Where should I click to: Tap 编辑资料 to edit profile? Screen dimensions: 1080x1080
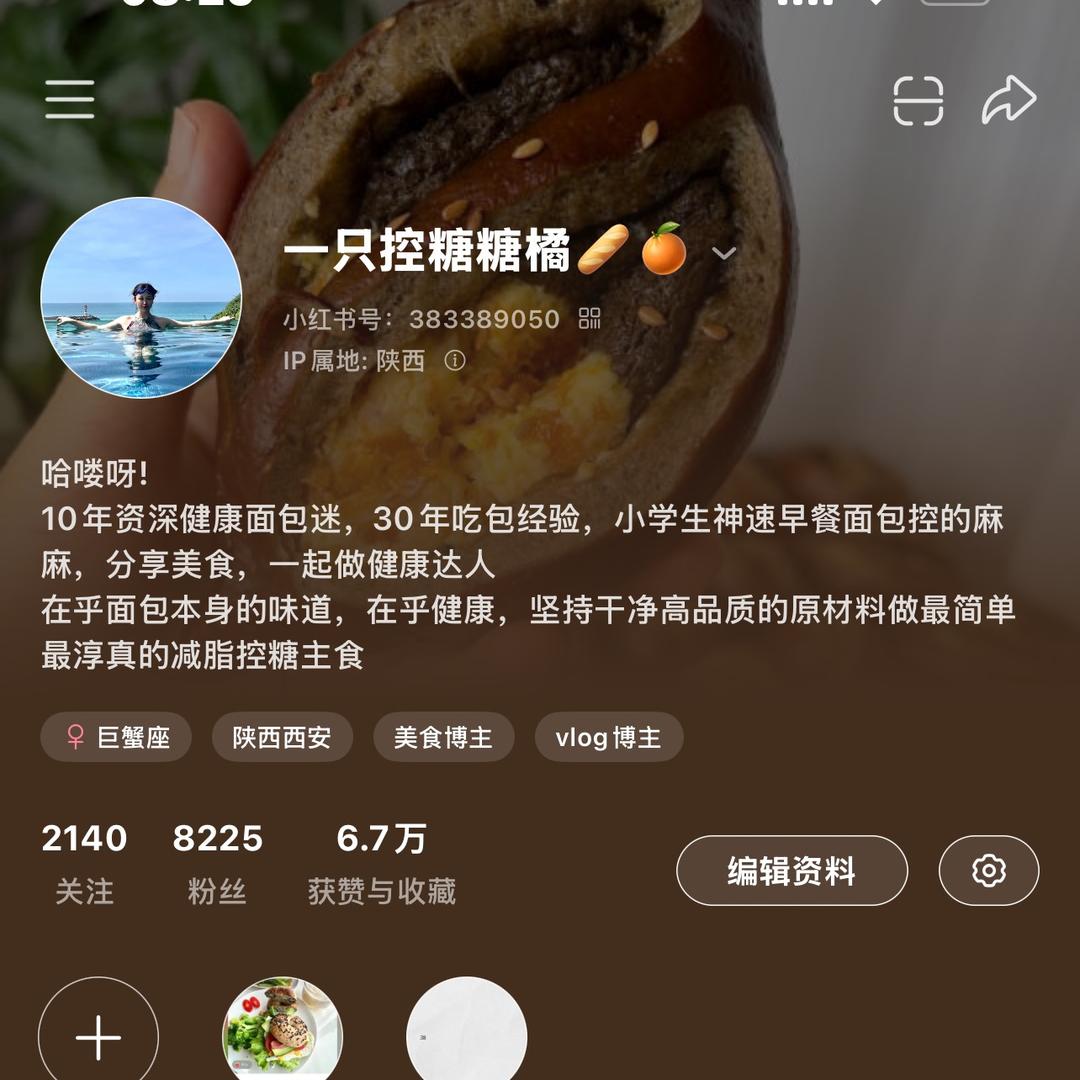pos(792,871)
